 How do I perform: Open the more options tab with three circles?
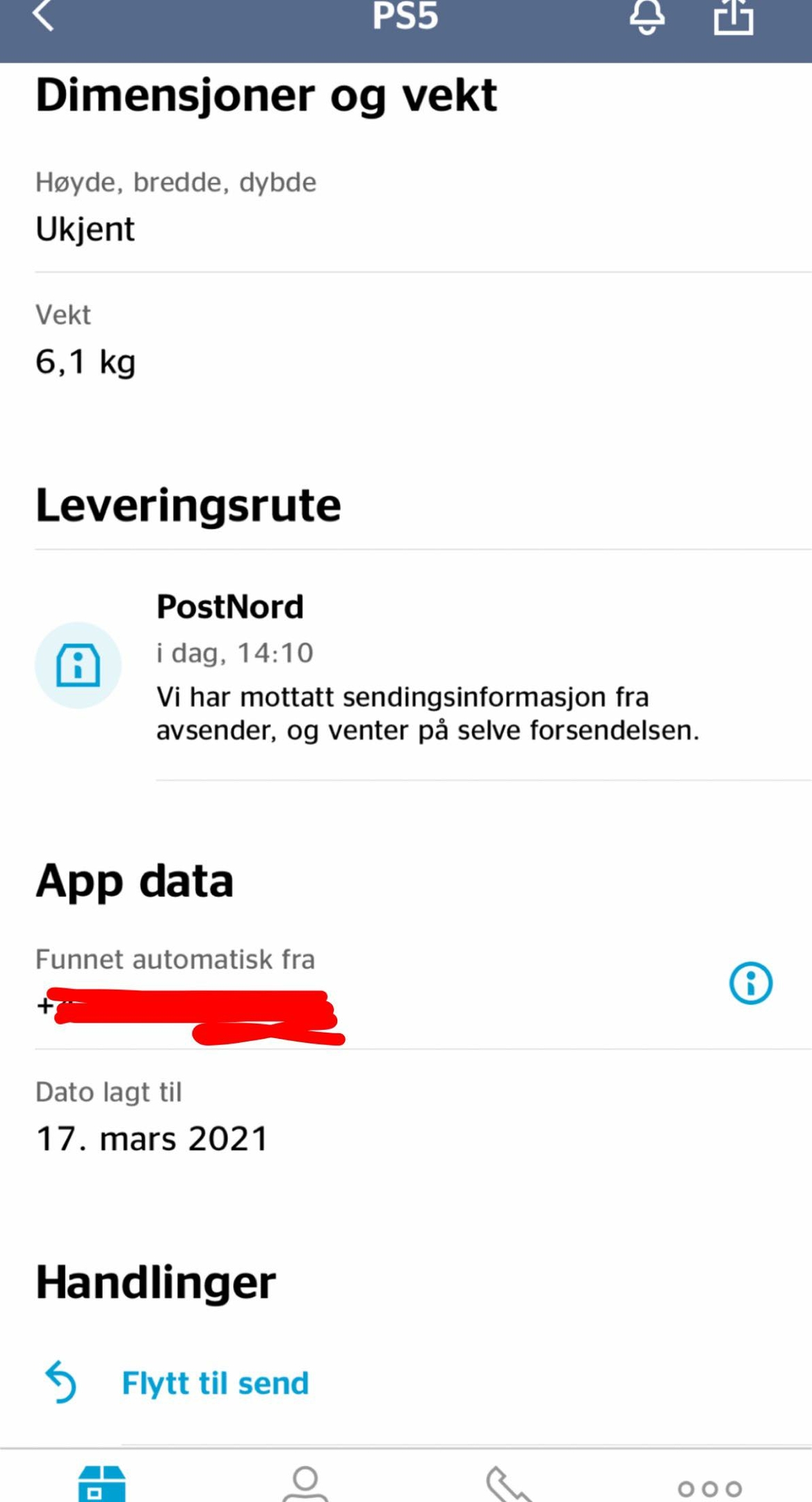[710, 1488]
